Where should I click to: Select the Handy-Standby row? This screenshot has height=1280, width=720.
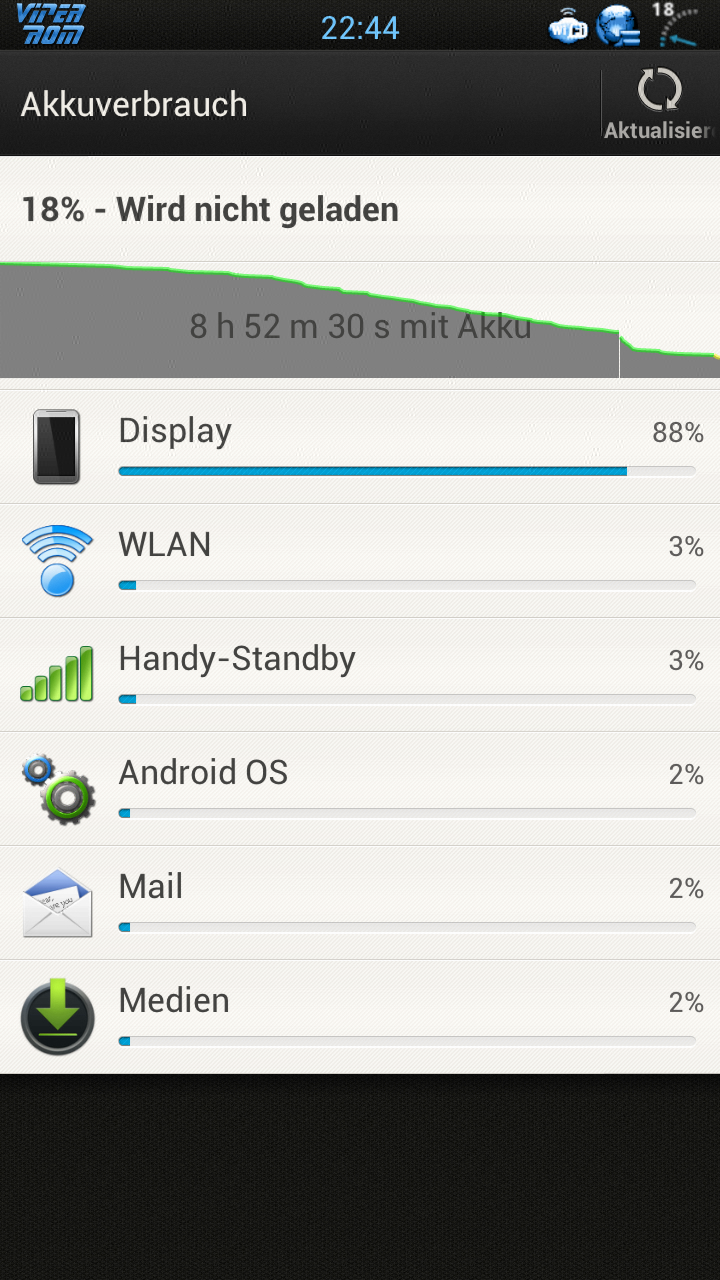(360, 675)
